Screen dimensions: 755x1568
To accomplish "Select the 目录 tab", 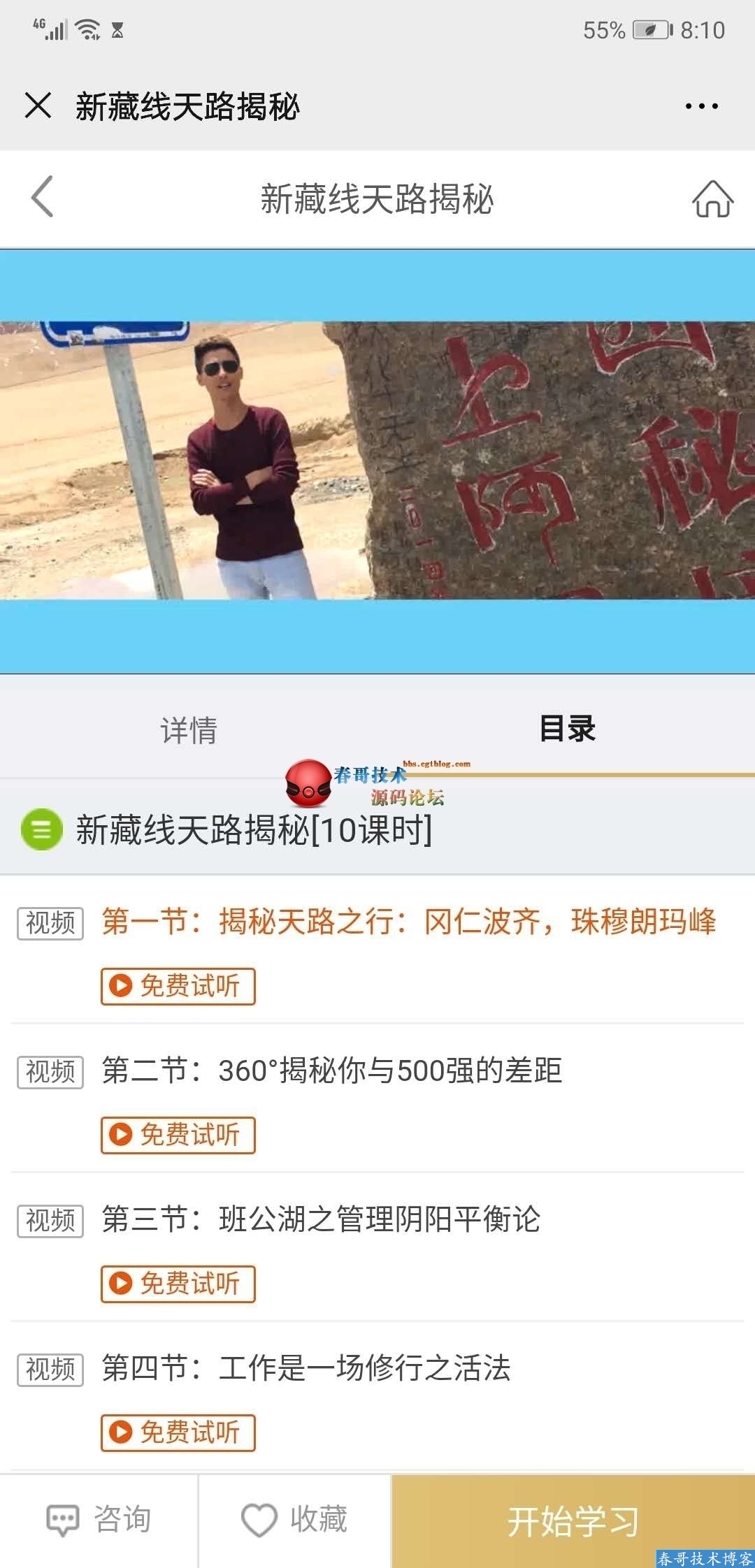I will 566,729.
